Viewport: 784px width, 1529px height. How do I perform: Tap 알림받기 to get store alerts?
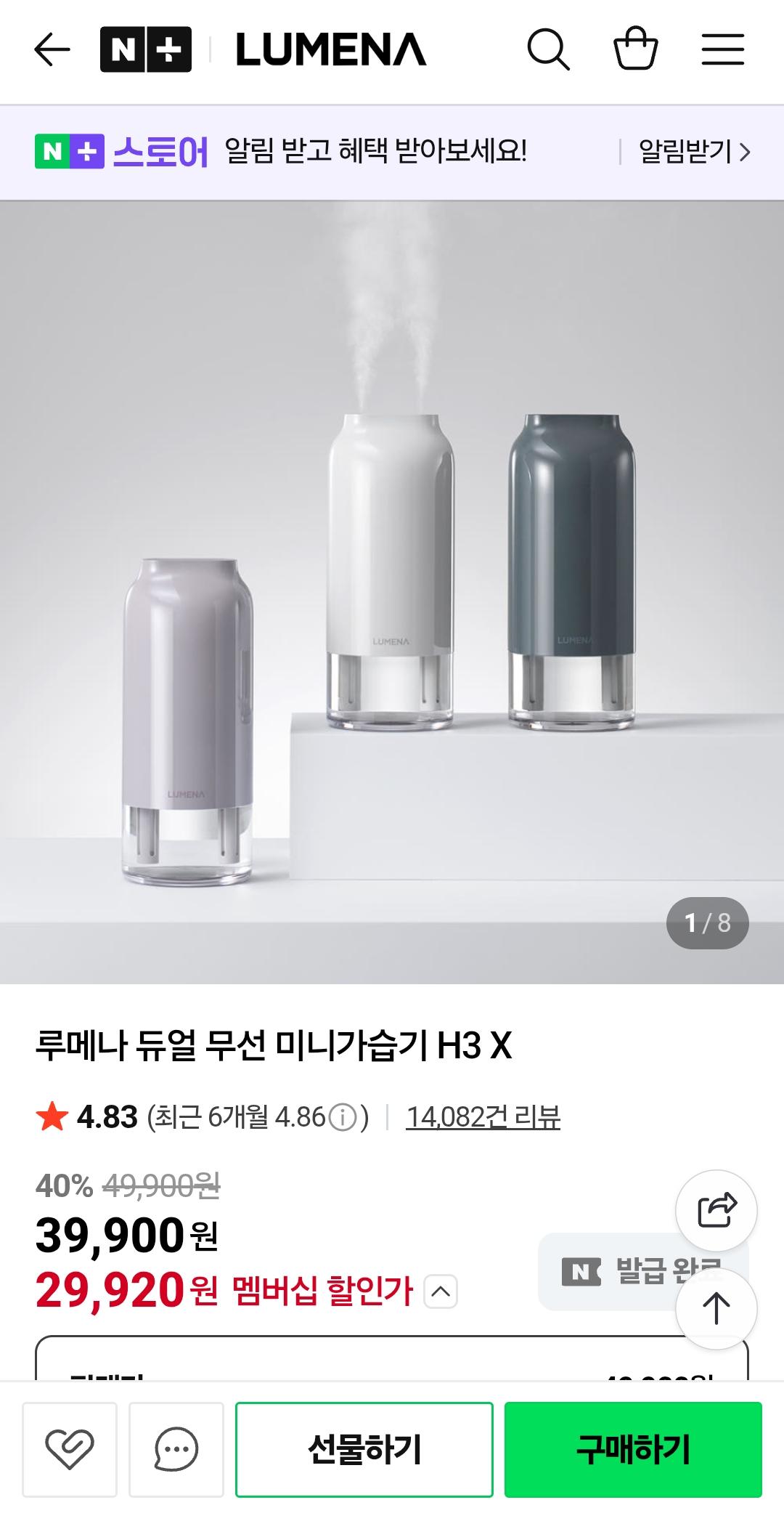tap(693, 152)
